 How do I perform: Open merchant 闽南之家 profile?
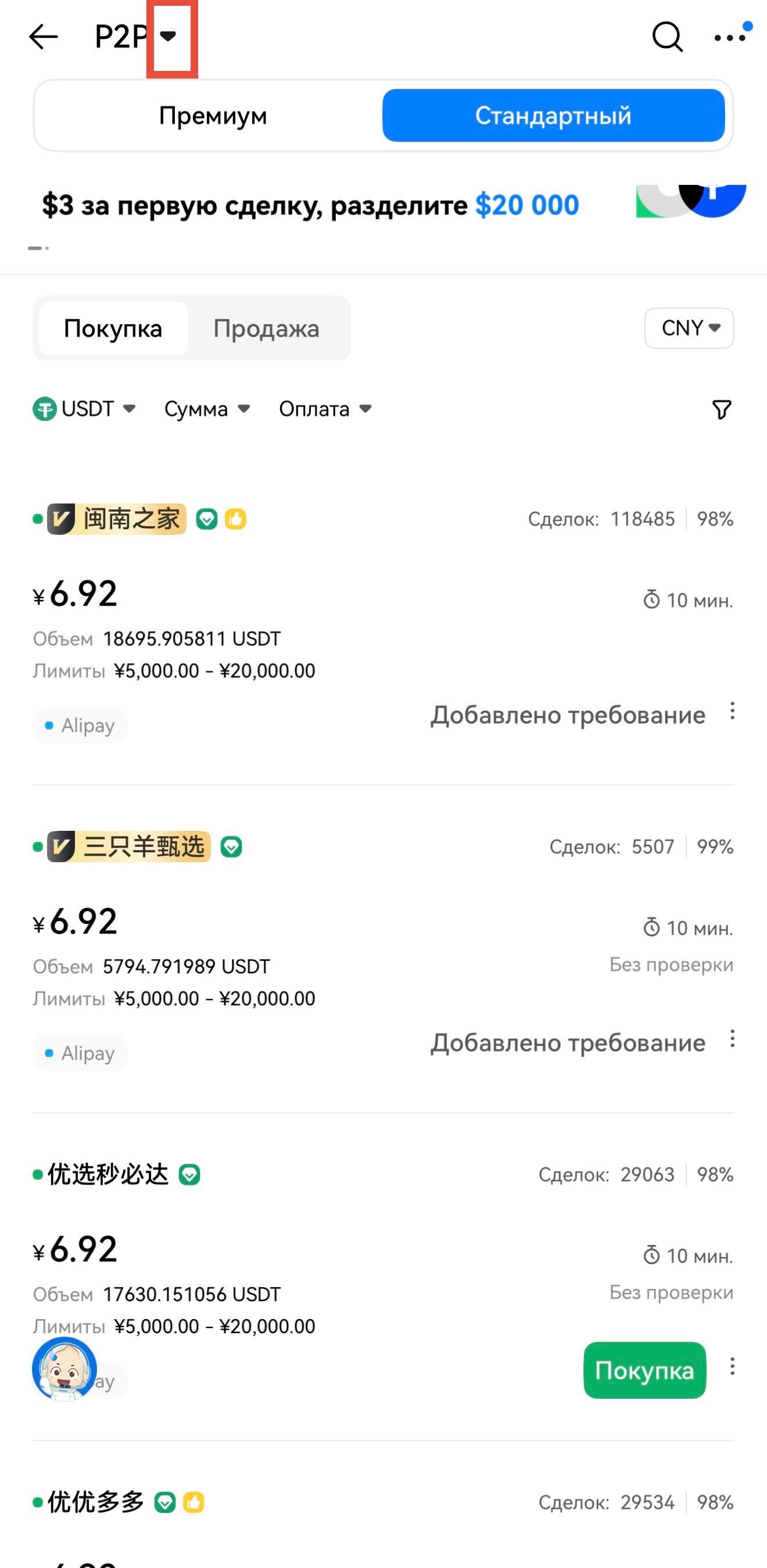[131, 519]
